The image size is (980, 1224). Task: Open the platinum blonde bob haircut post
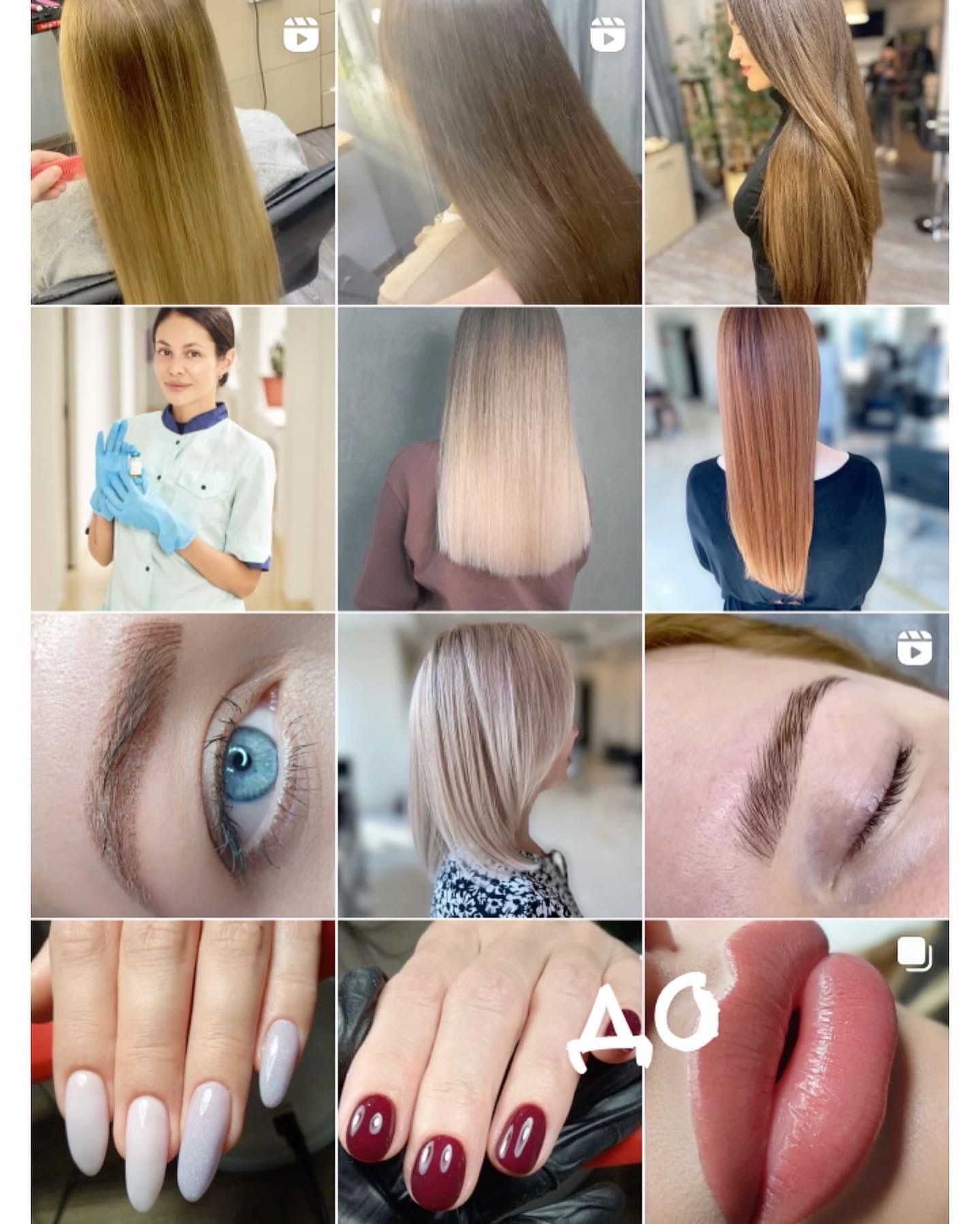[489, 765]
